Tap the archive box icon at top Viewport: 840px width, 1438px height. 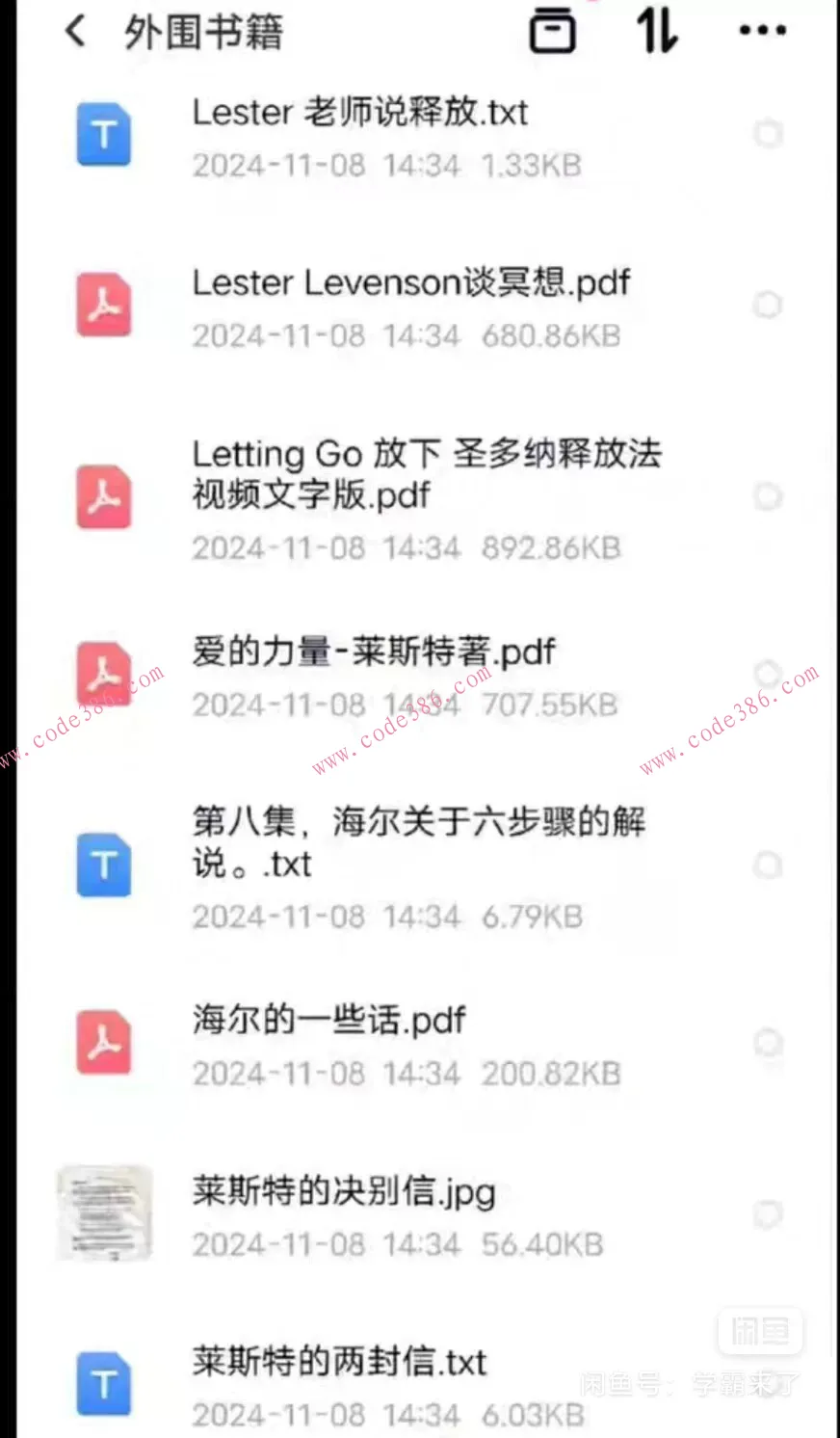(553, 30)
